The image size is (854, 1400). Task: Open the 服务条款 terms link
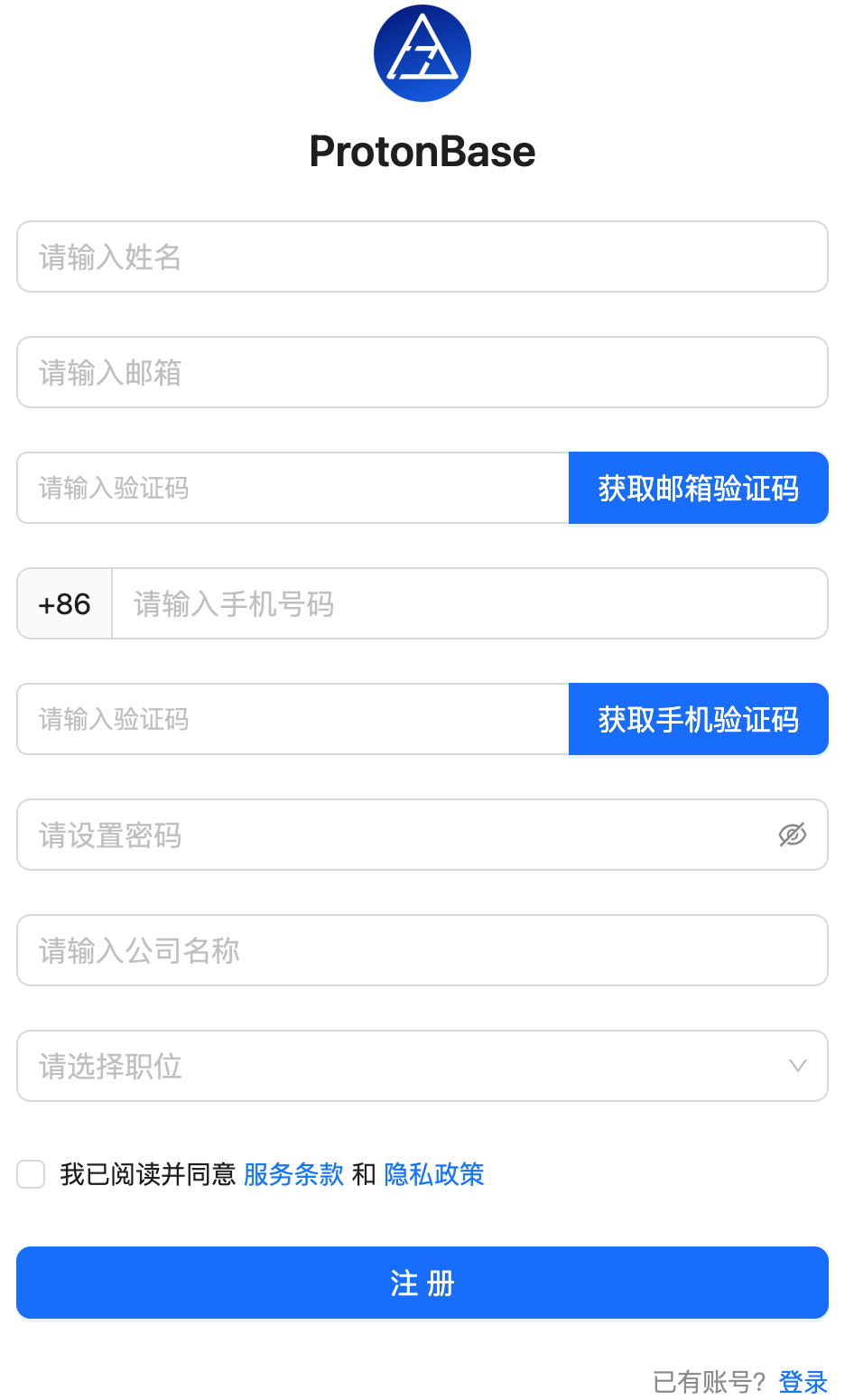[x=293, y=1174]
